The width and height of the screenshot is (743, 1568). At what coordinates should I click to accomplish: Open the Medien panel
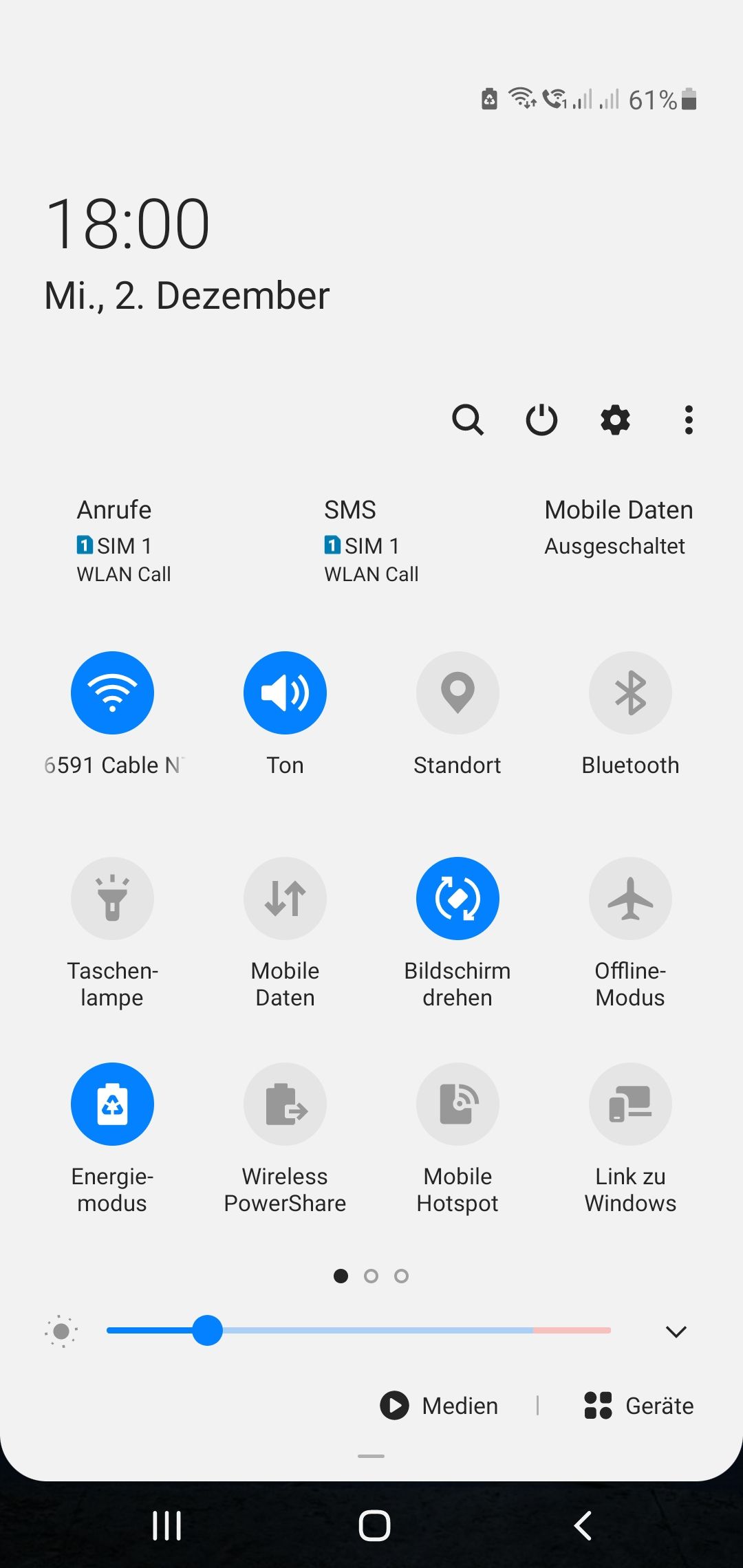pos(440,1406)
